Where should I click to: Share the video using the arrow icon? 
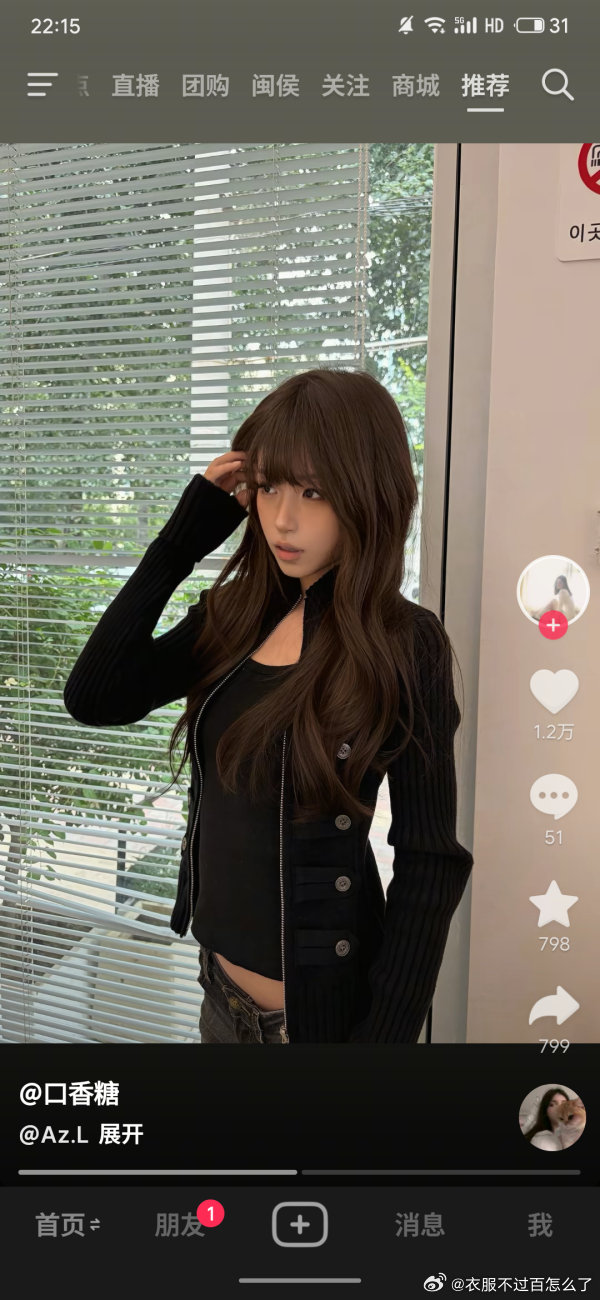[x=553, y=1006]
